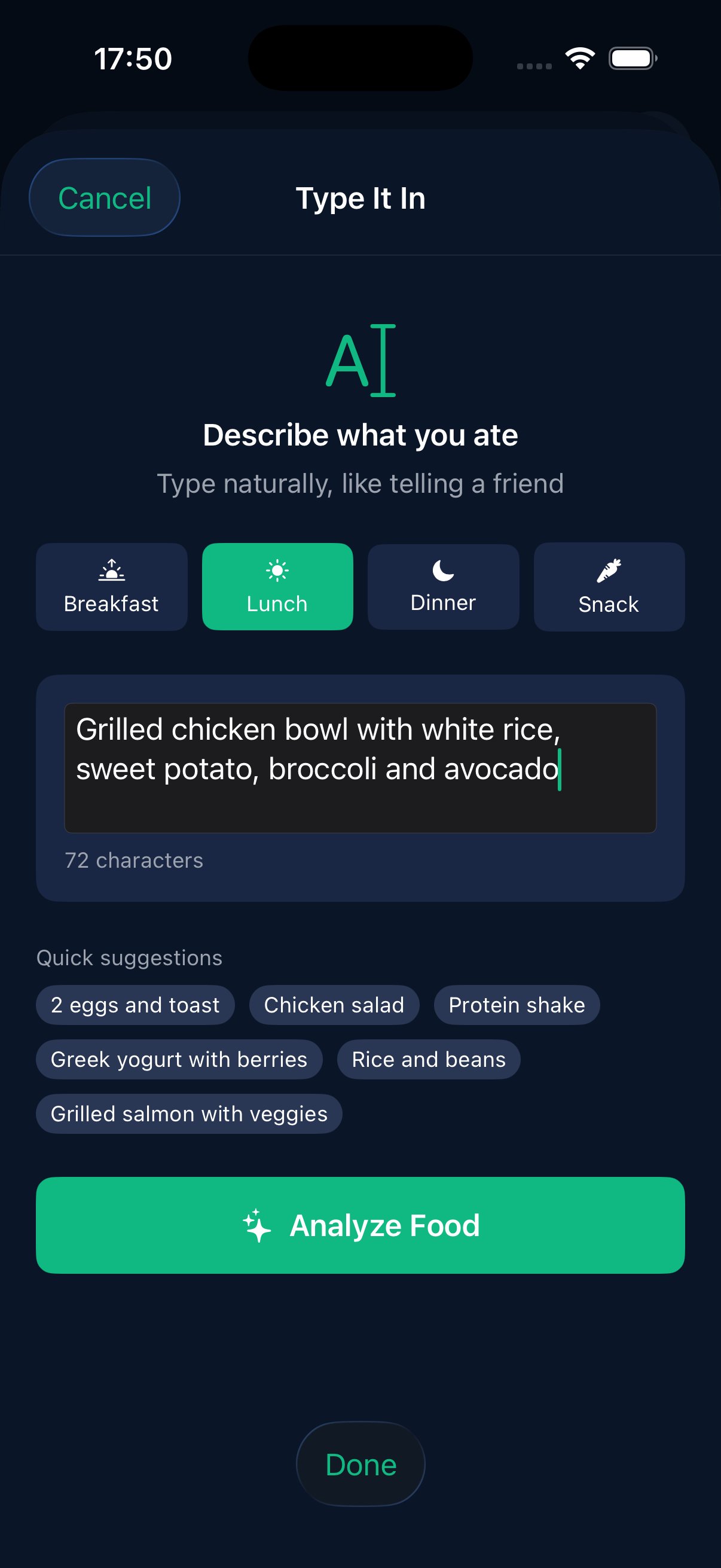Click the battery indicator
This screenshot has height=1568, width=721.
click(632, 58)
